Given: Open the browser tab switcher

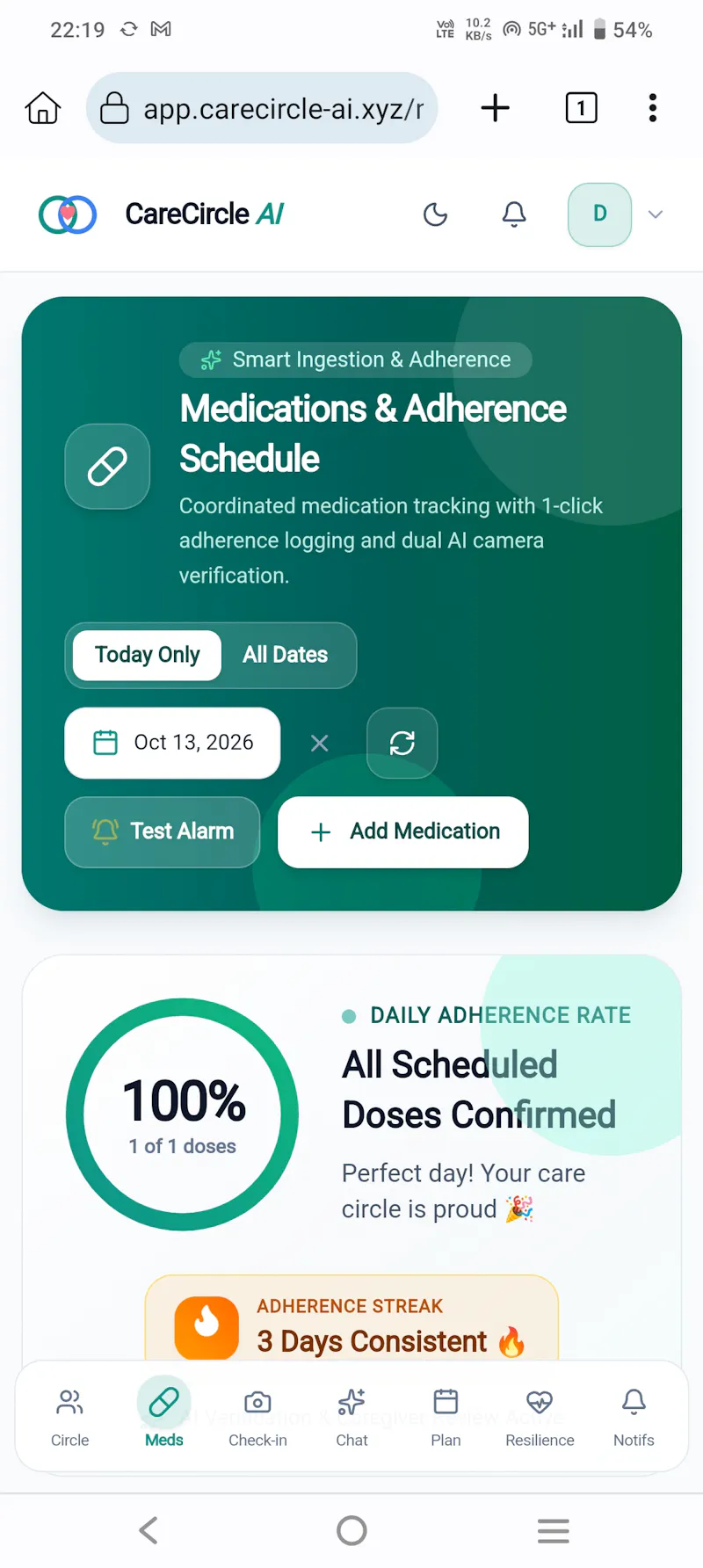Looking at the screenshot, I should [x=581, y=108].
